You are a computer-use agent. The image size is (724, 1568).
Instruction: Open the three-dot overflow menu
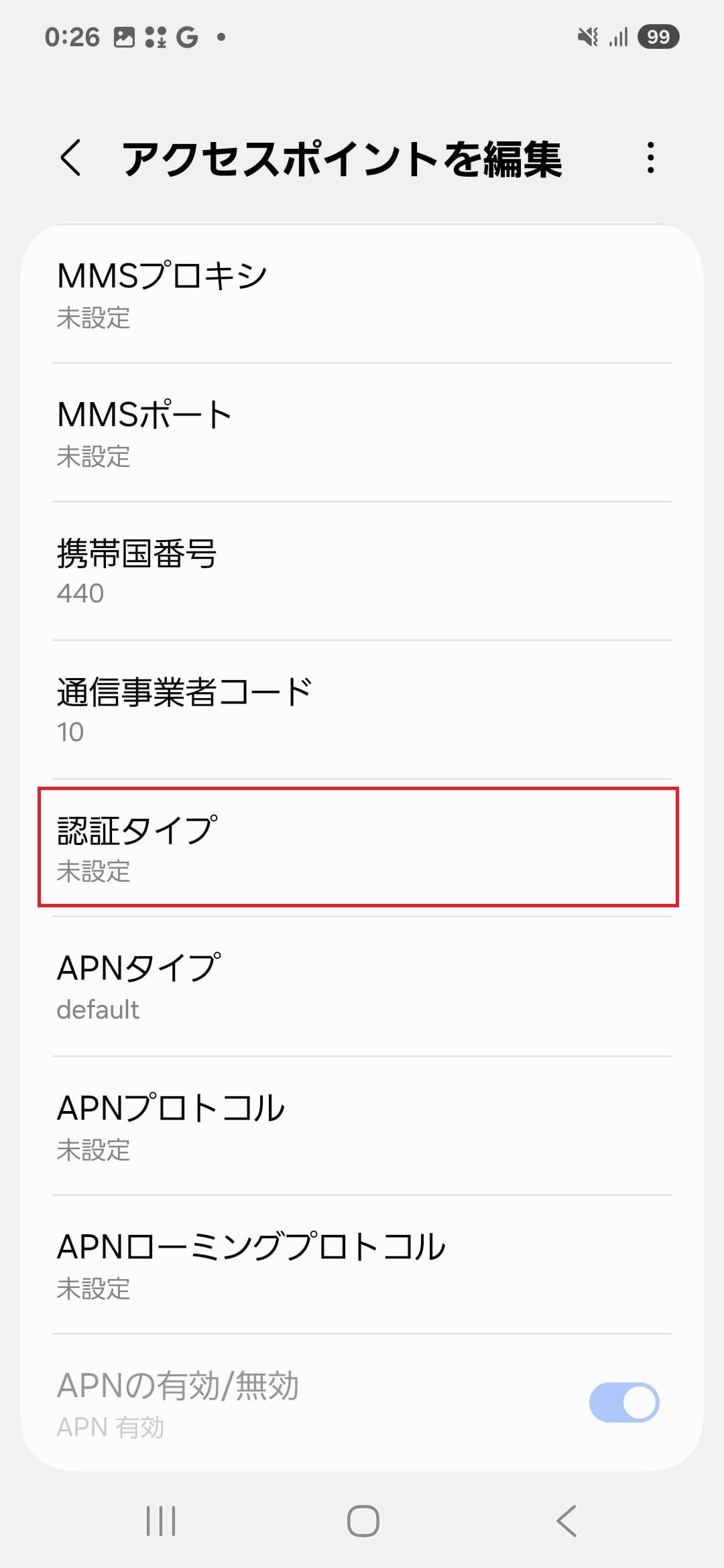(x=650, y=158)
